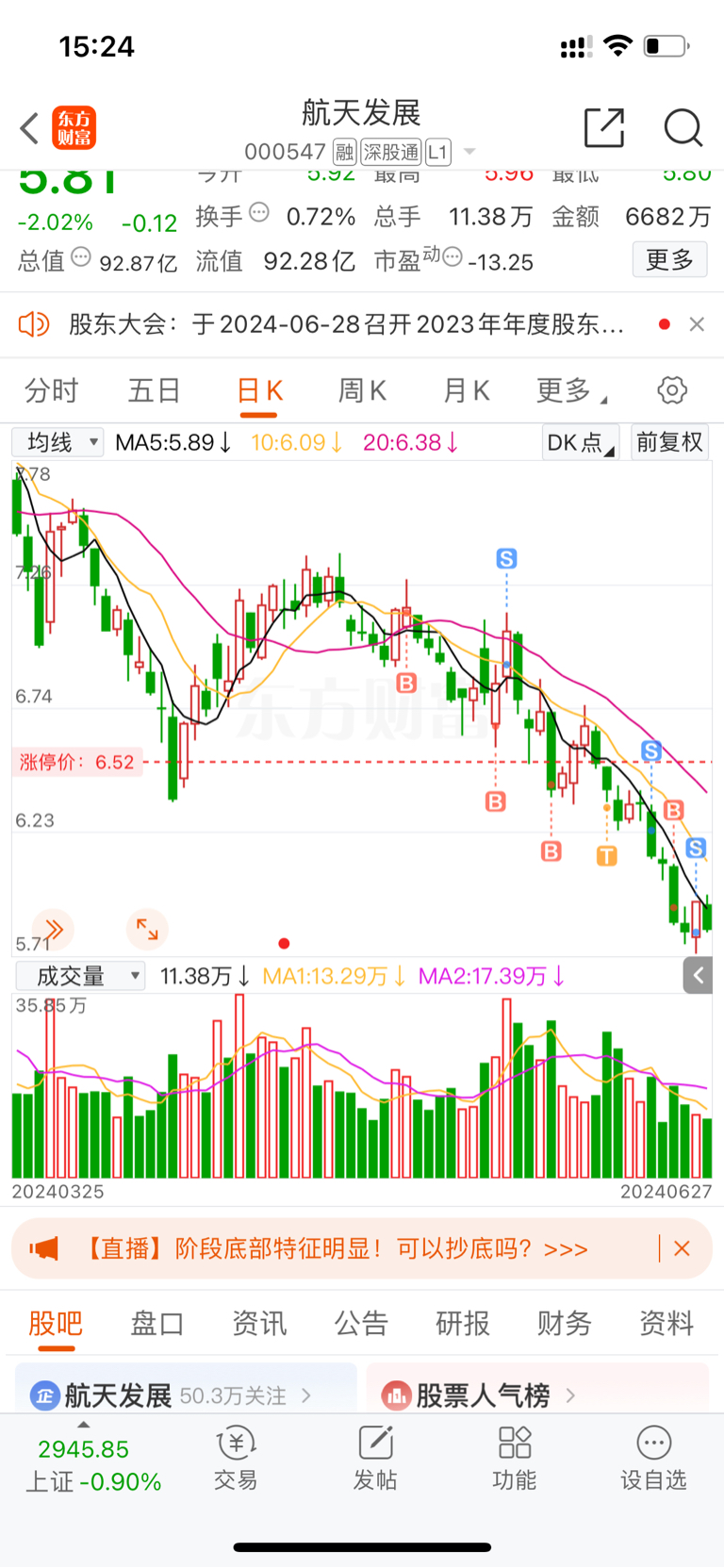Screen dimensions: 724x1568
Task: Dismiss the 股东大会 announcement banner
Action: click(697, 324)
